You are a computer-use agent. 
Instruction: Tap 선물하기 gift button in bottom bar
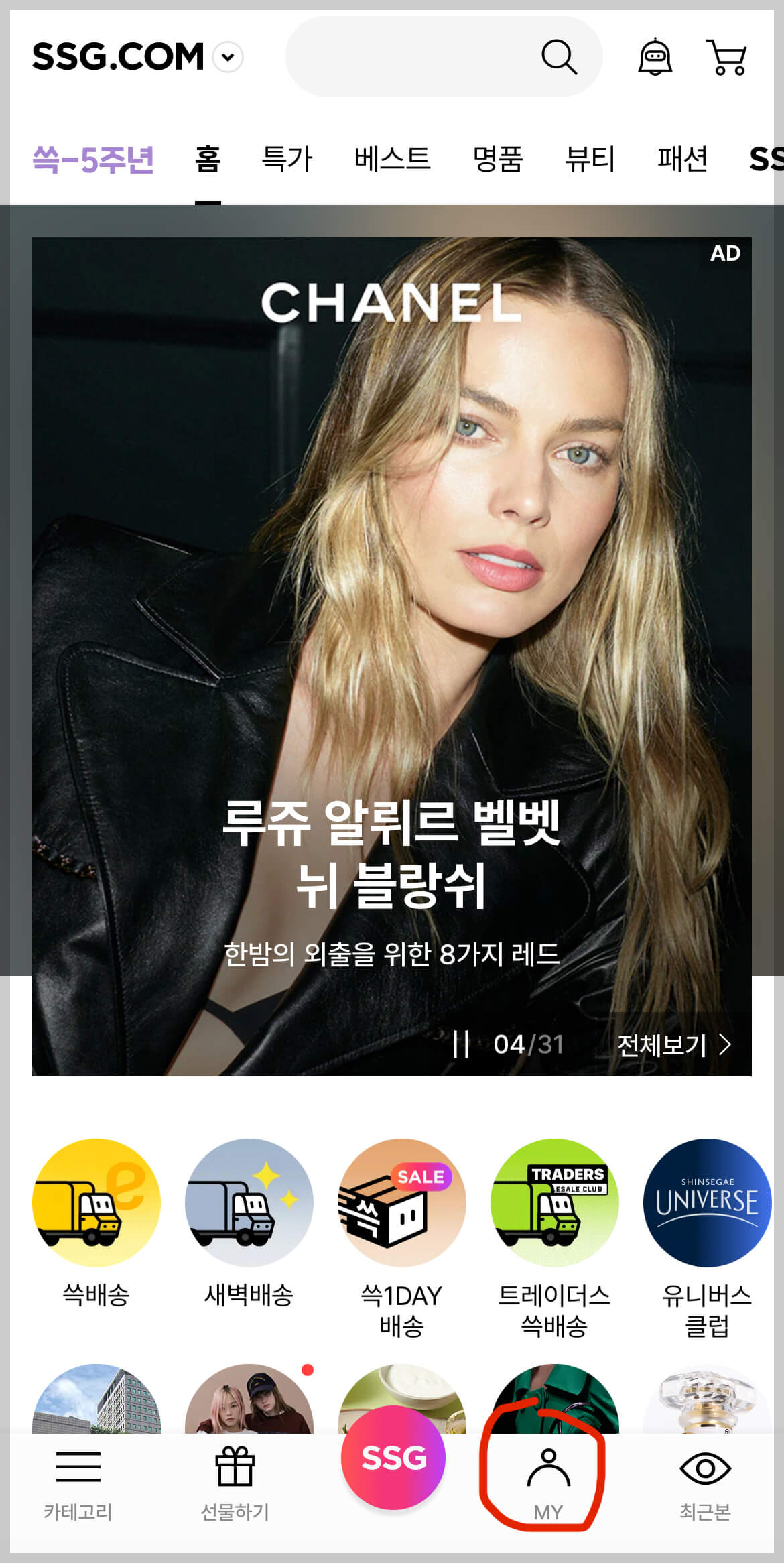(236, 1467)
